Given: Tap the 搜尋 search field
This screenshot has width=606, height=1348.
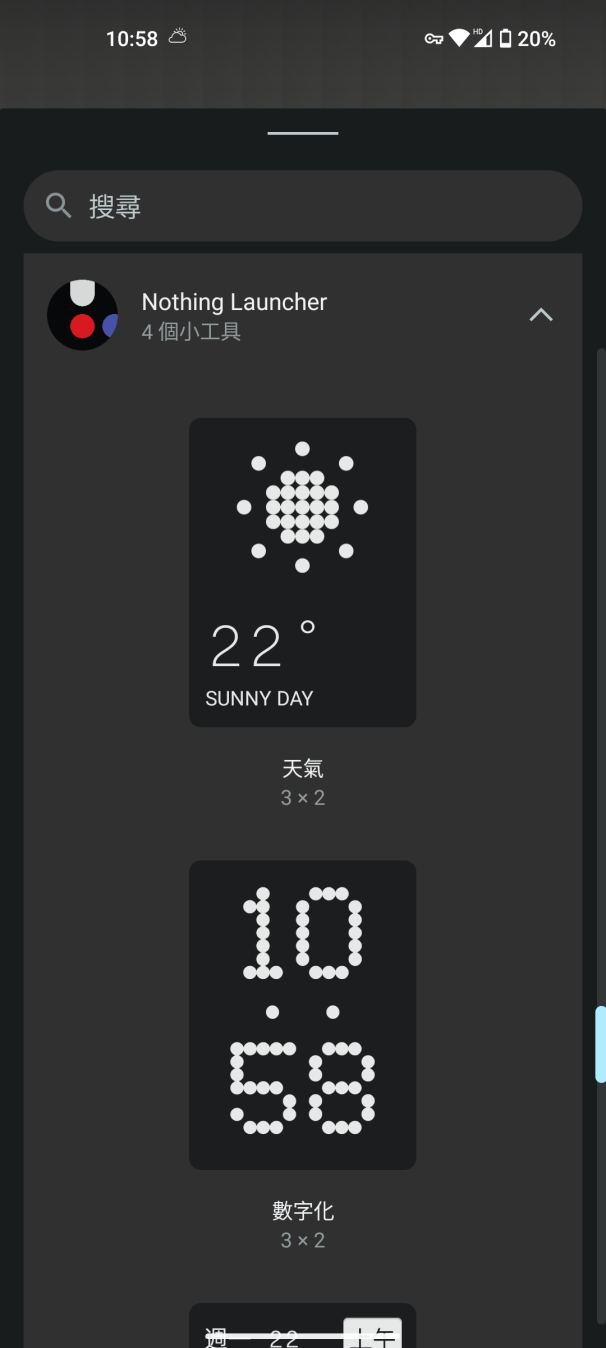Looking at the screenshot, I should (x=302, y=206).
